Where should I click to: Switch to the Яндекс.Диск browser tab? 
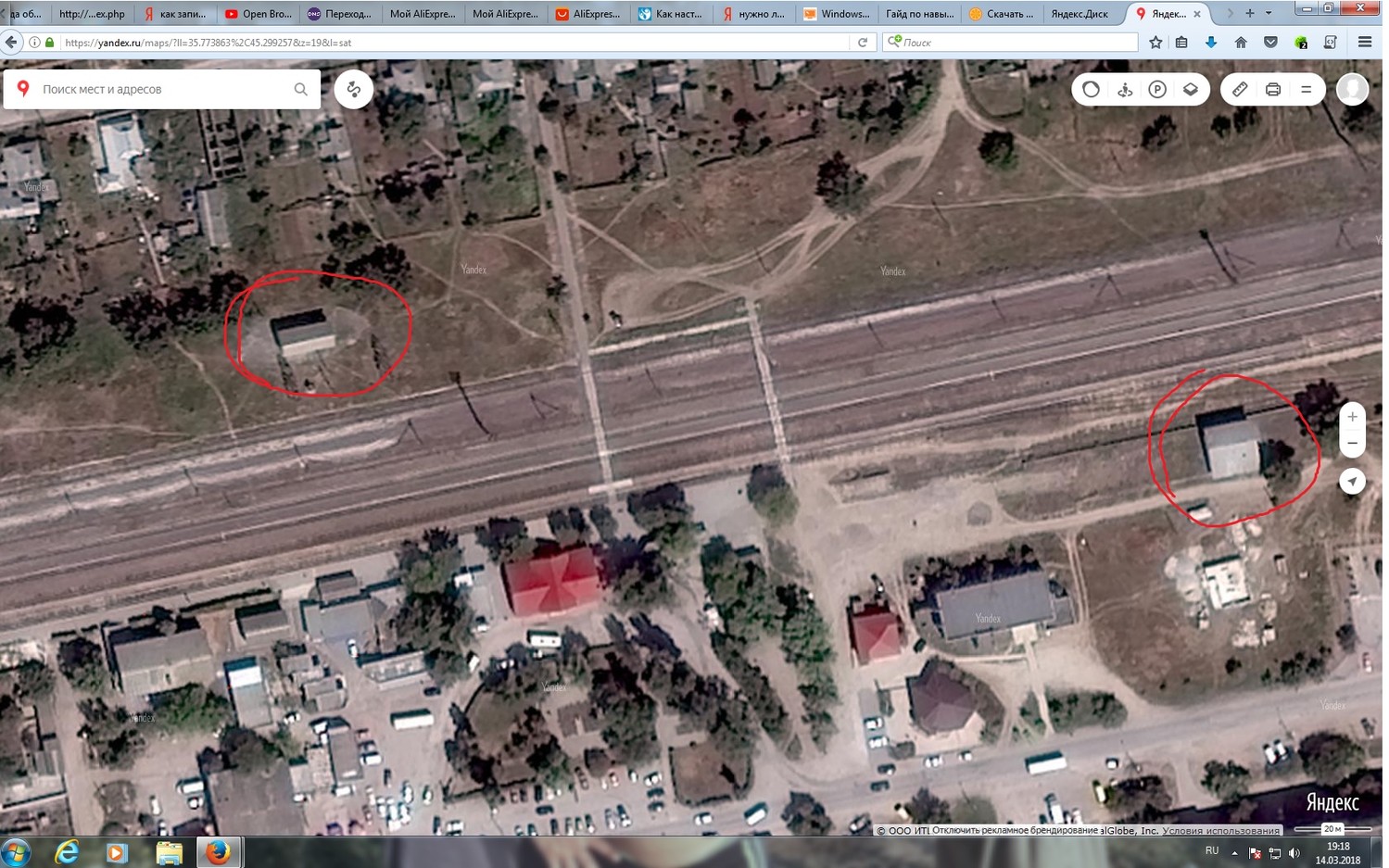1079,14
